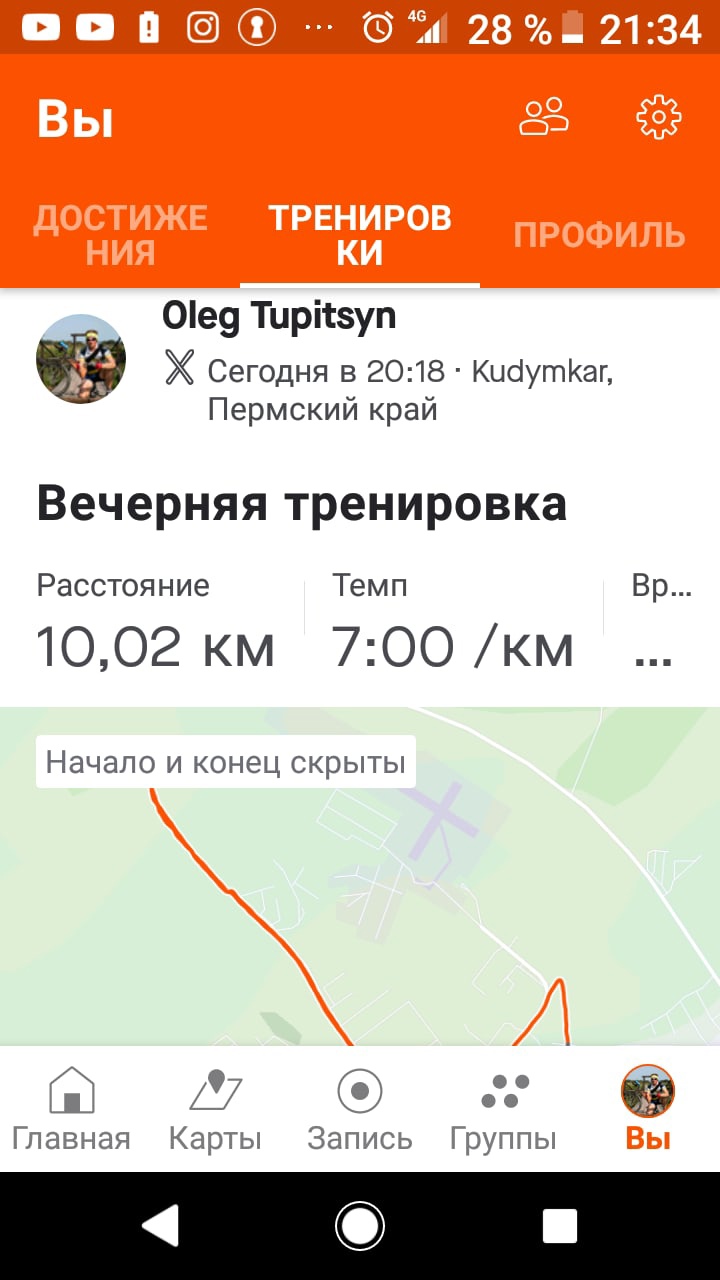Start recording via the Запись tab
Screen dimensions: 720x1280
pyautogui.click(x=360, y=1108)
